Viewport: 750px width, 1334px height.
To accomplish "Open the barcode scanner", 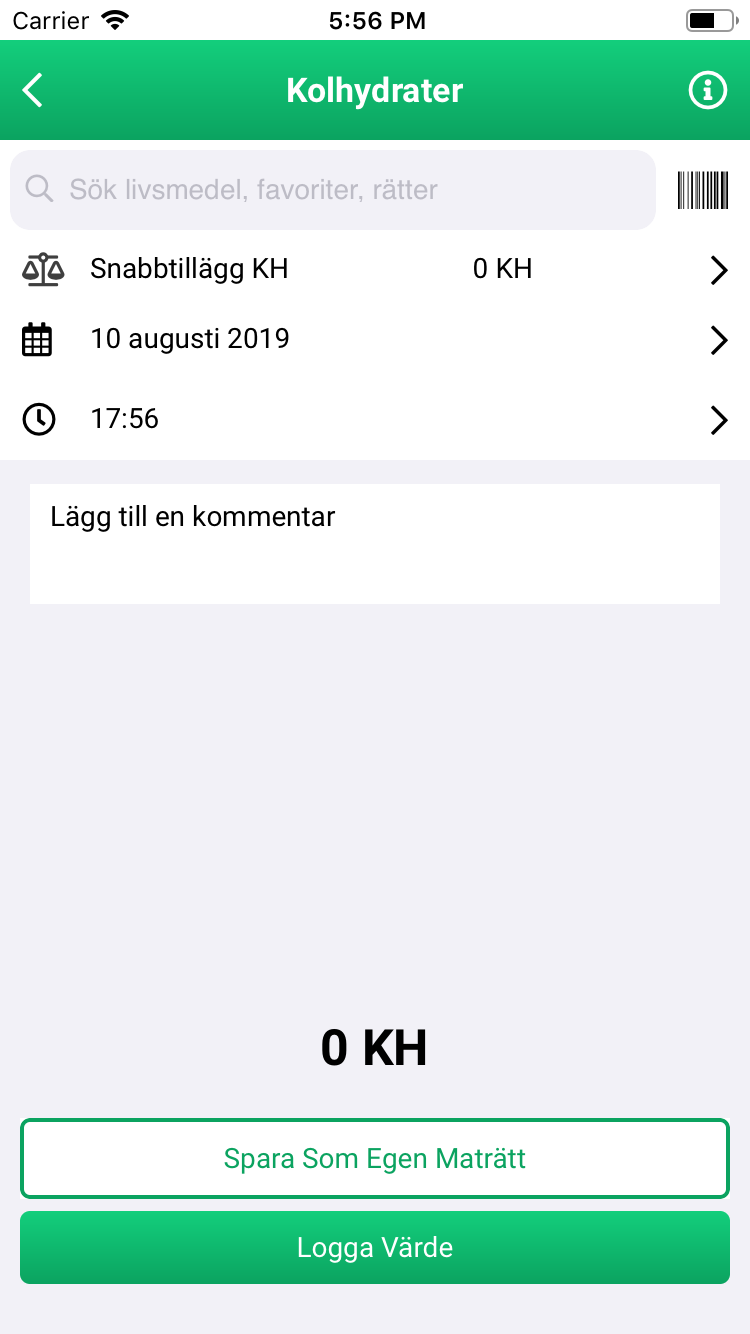I will click(703, 190).
